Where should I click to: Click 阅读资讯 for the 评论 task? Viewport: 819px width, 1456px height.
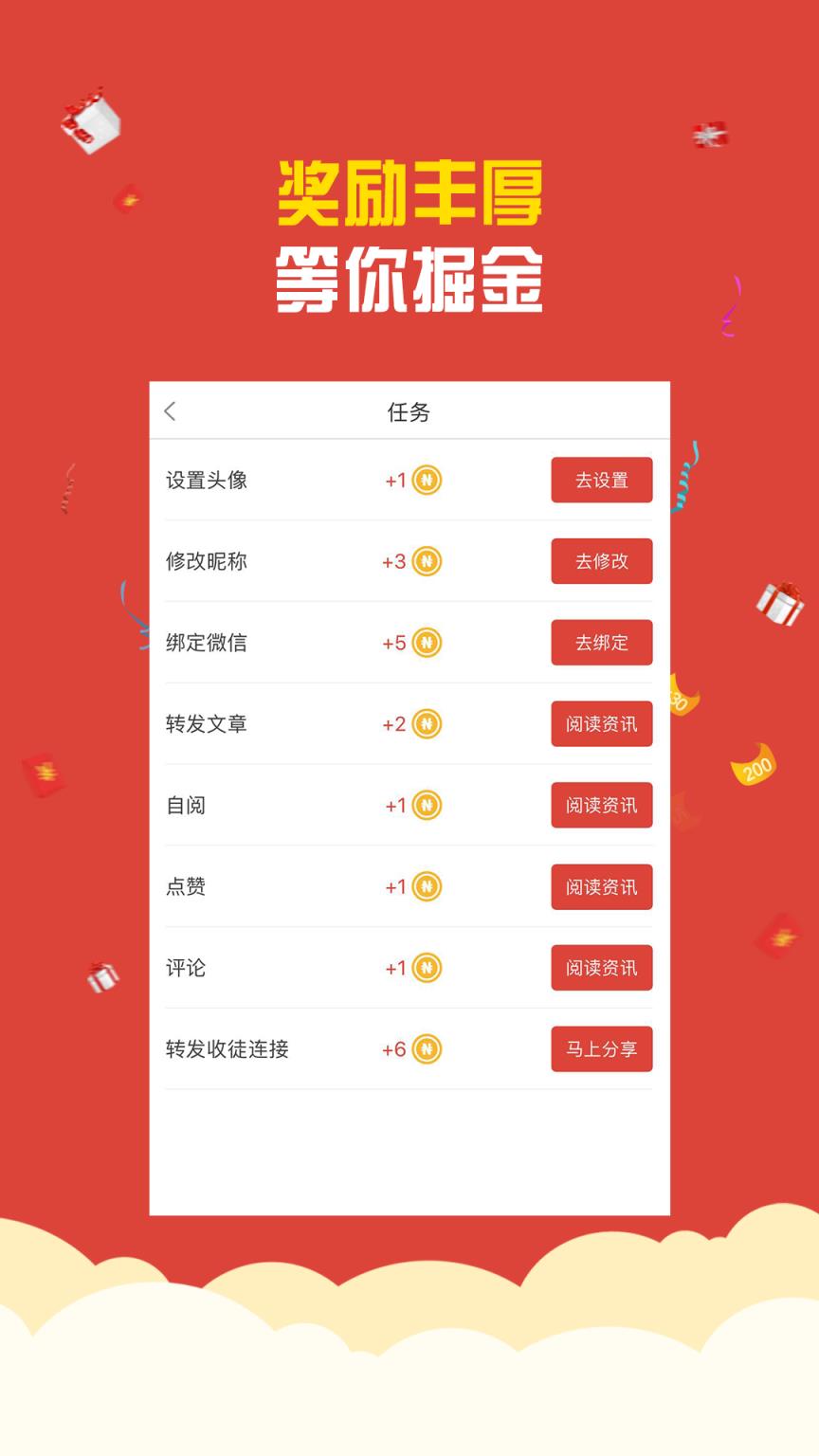[x=602, y=968]
